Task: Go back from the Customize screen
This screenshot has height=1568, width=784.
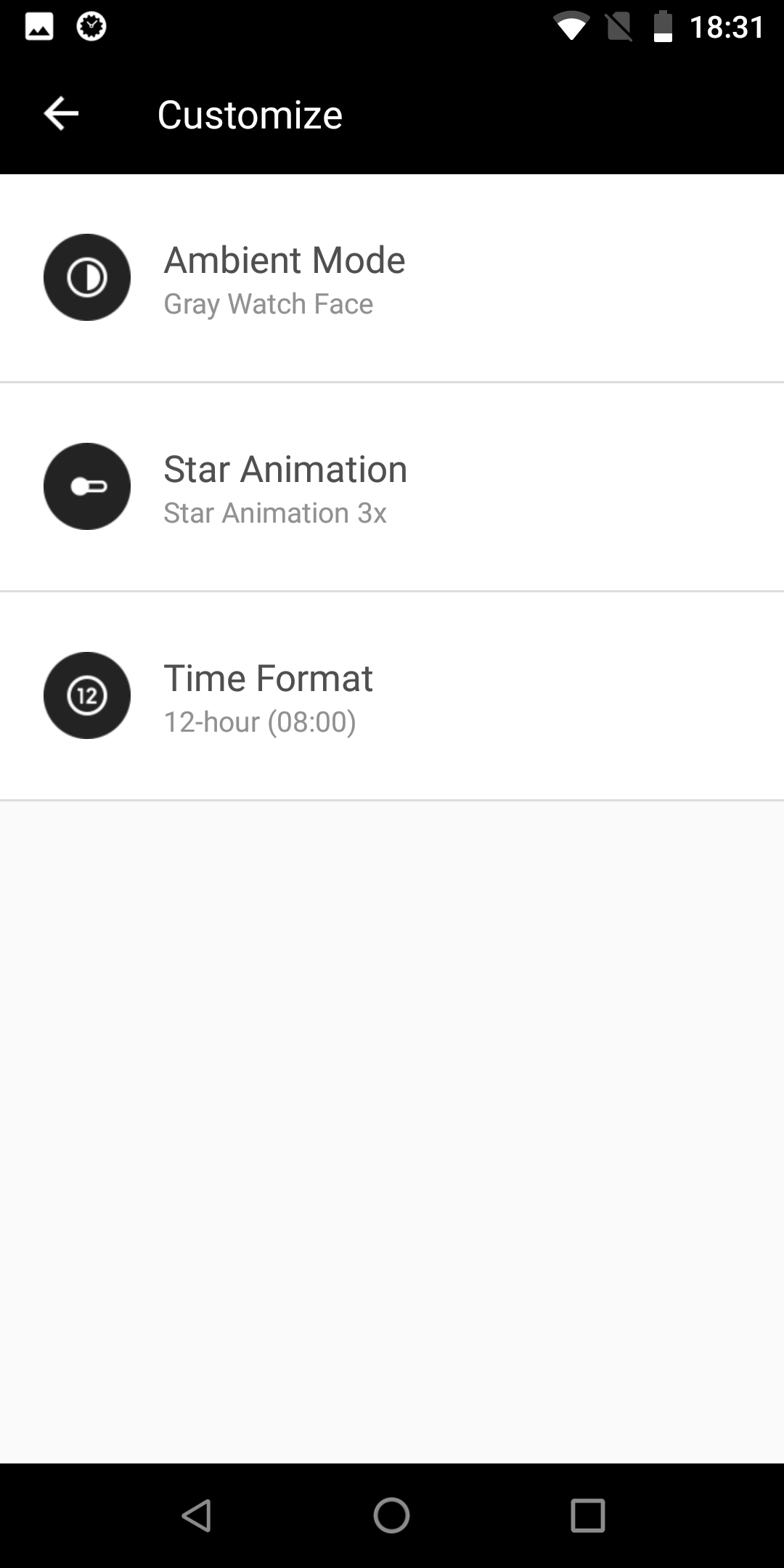Action: click(x=61, y=114)
